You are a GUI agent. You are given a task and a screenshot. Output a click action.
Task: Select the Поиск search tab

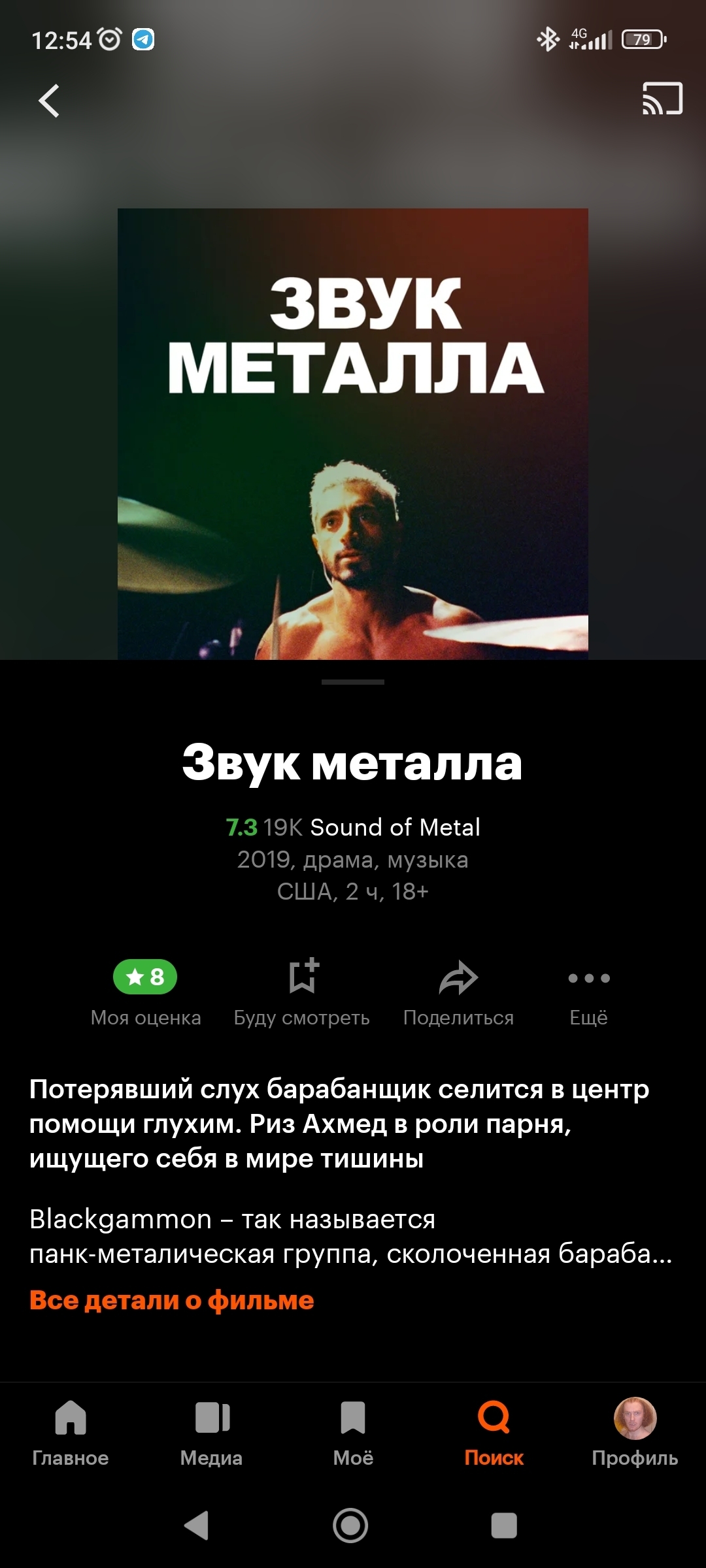pyautogui.click(x=494, y=1432)
